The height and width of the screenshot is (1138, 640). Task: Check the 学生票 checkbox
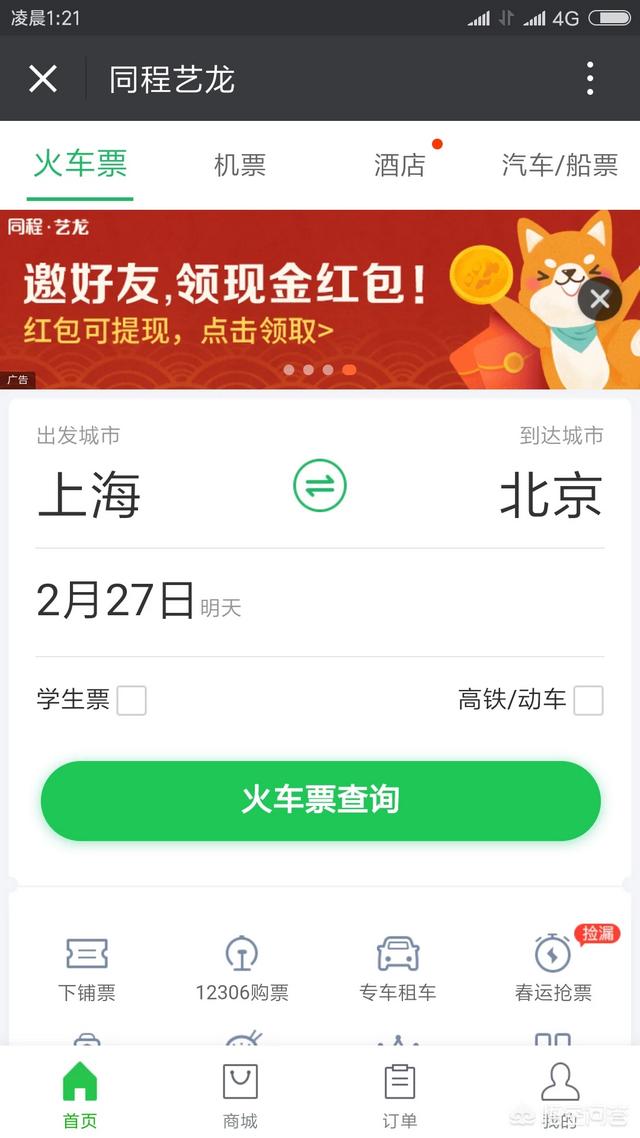click(131, 700)
